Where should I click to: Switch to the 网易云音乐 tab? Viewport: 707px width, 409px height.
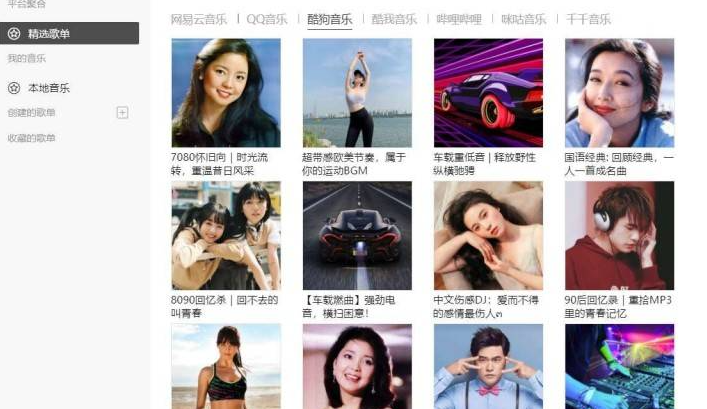click(x=199, y=19)
